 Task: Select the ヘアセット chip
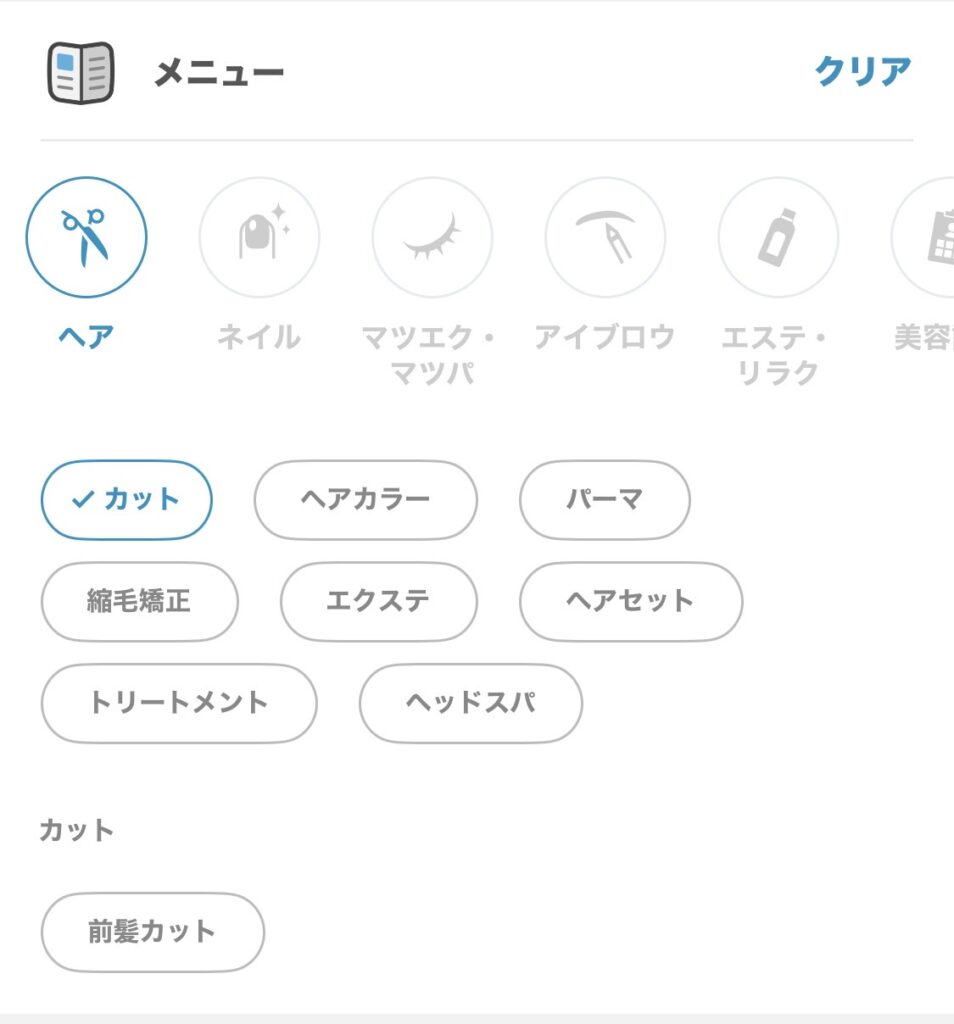630,601
